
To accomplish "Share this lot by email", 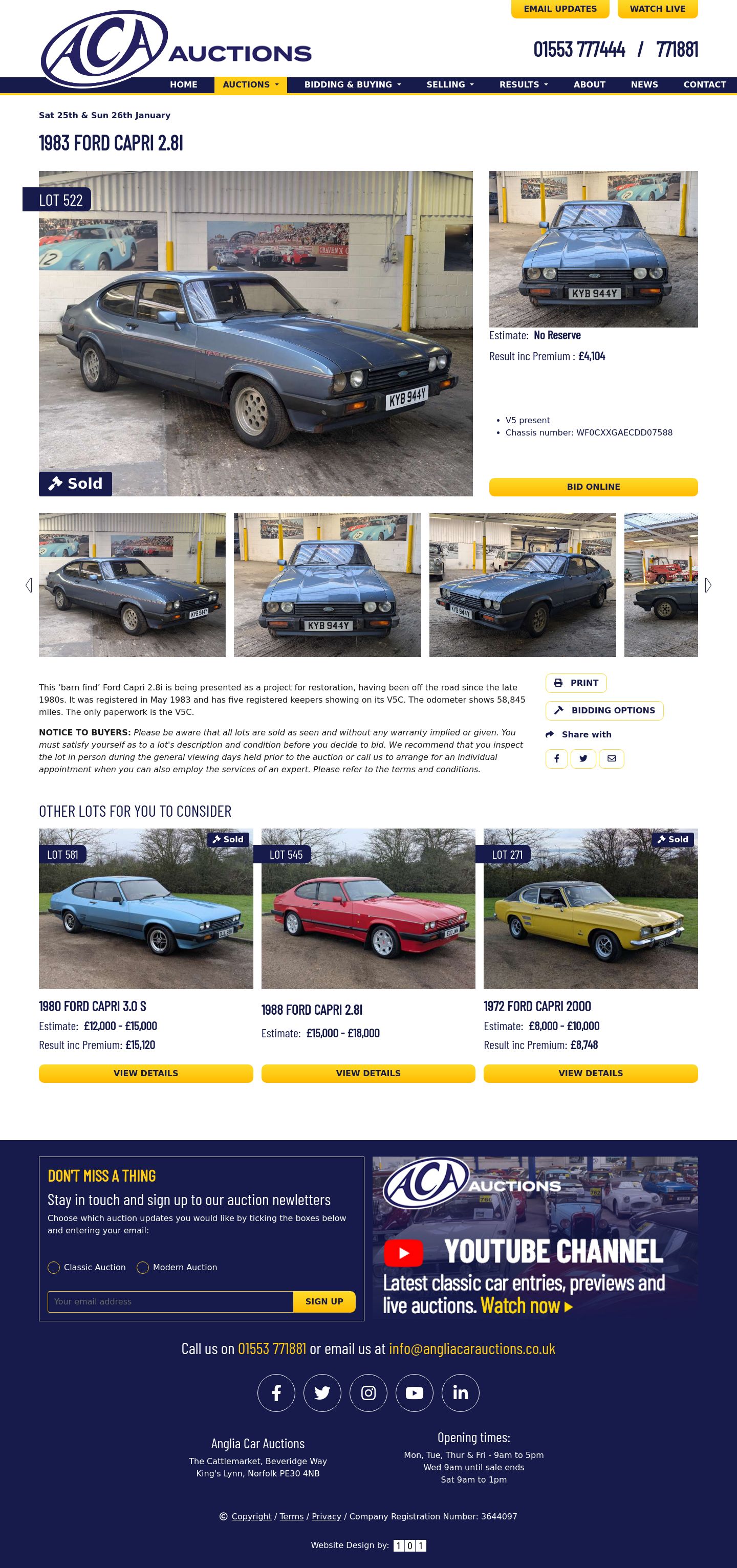I will point(611,758).
